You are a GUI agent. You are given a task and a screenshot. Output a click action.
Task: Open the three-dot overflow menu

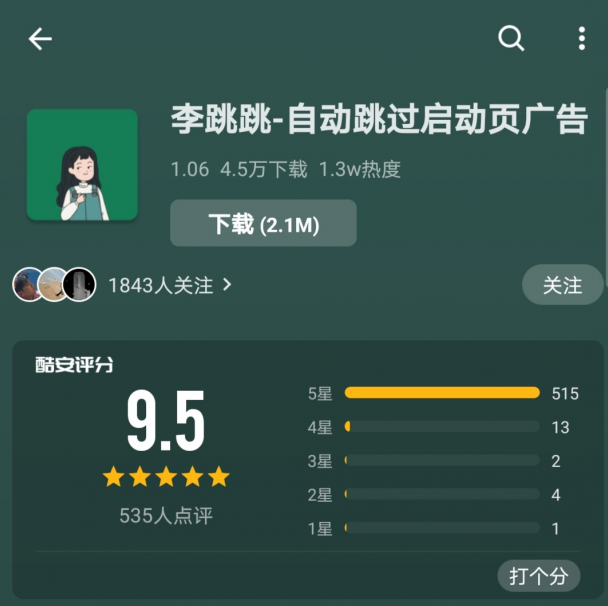point(581,39)
